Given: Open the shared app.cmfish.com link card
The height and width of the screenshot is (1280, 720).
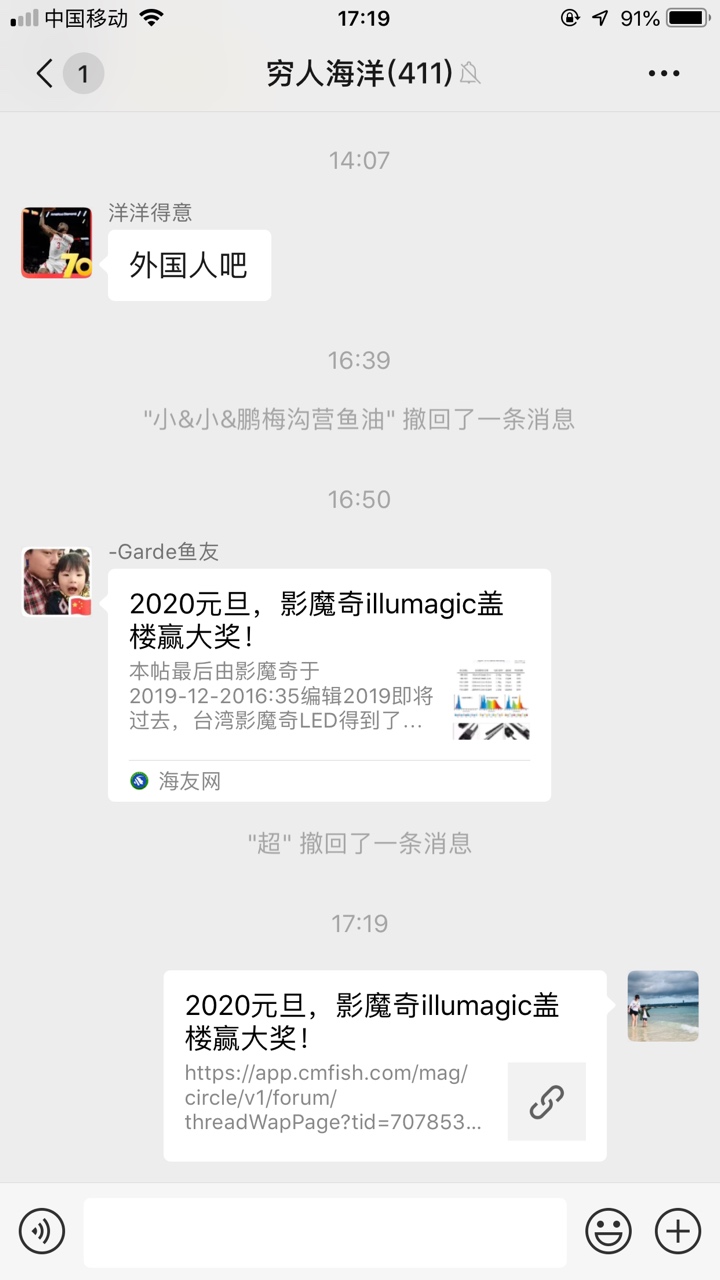Looking at the screenshot, I should tap(384, 1065).
